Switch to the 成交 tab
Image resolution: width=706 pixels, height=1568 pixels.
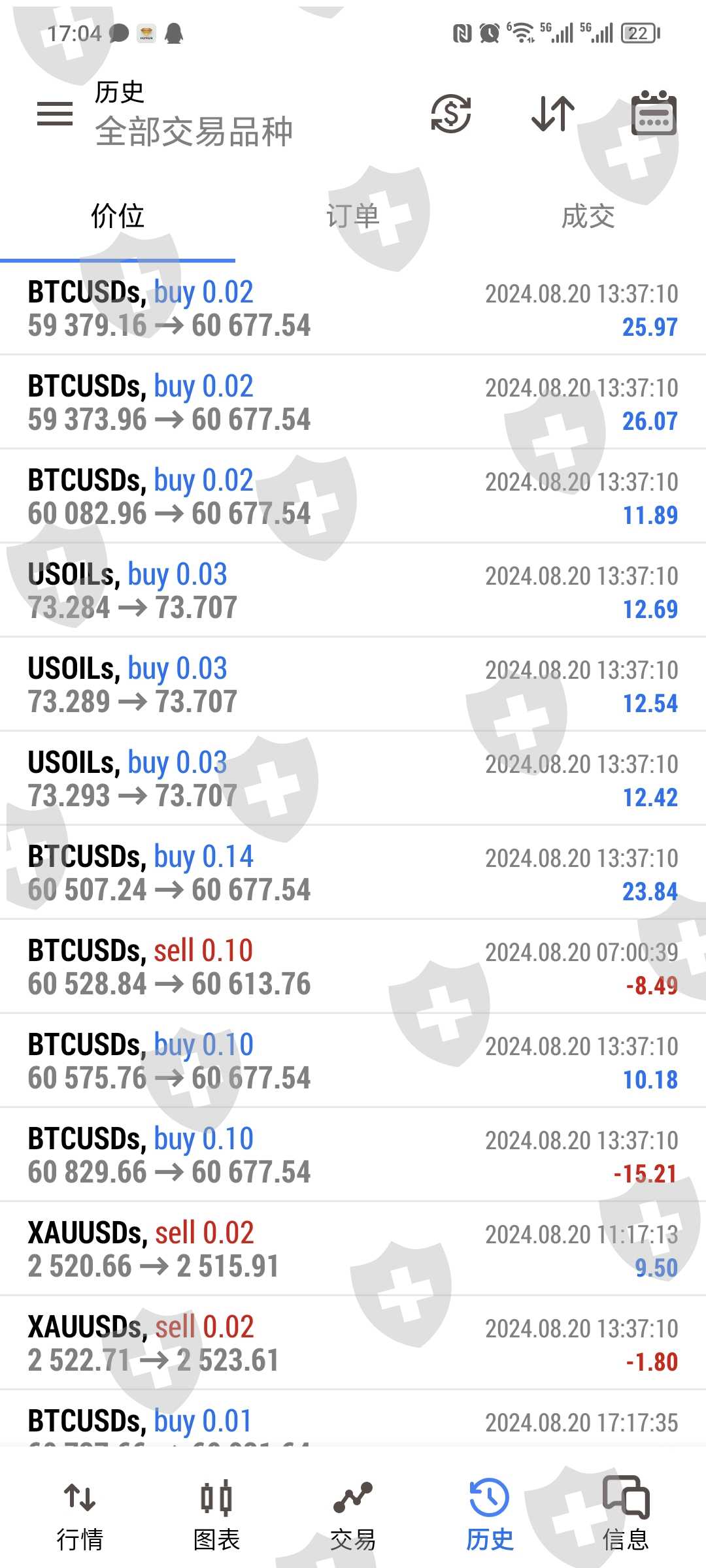click(588, 216)
